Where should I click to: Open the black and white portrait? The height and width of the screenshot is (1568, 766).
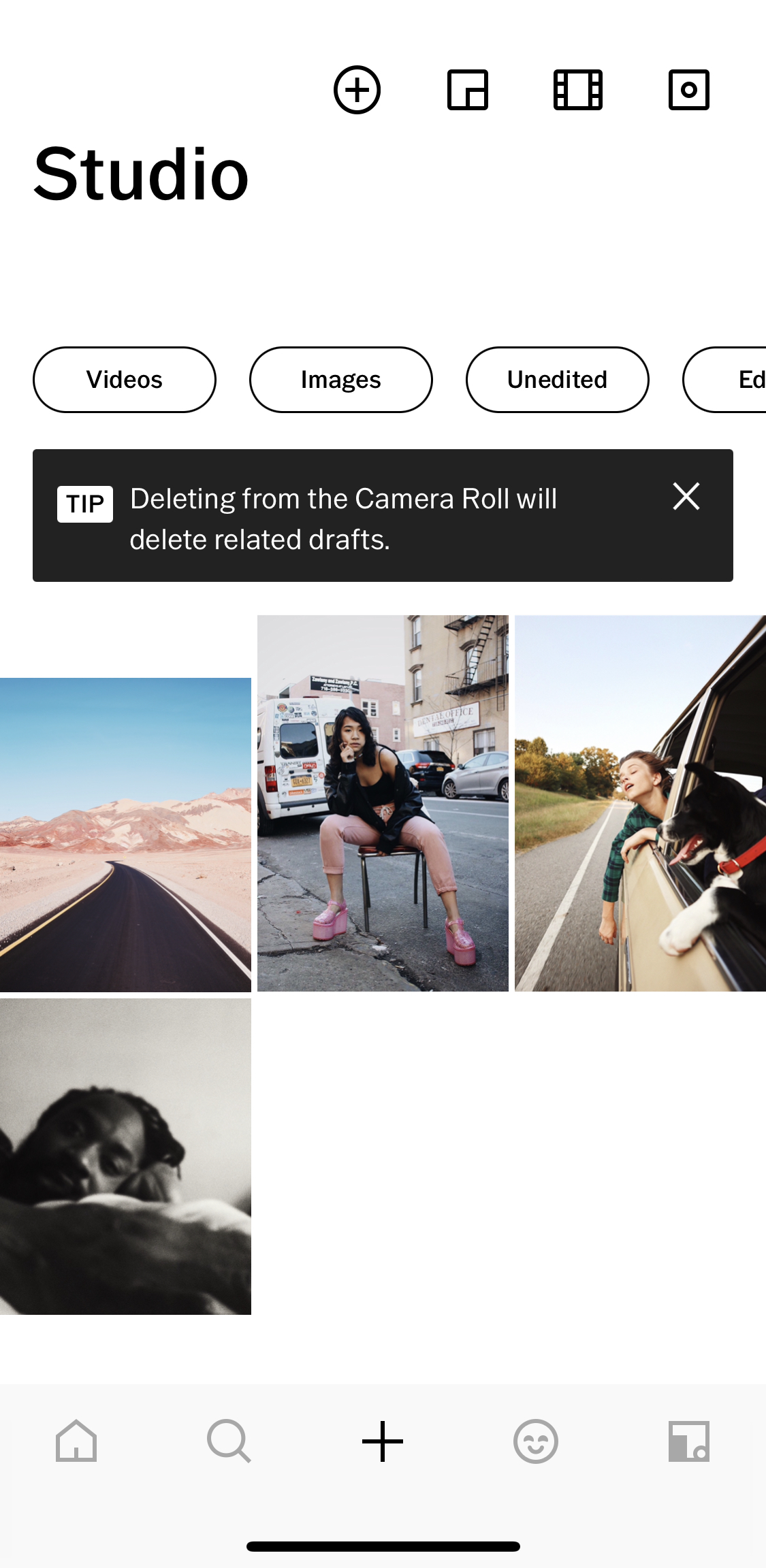click(x=125, y=1156)
